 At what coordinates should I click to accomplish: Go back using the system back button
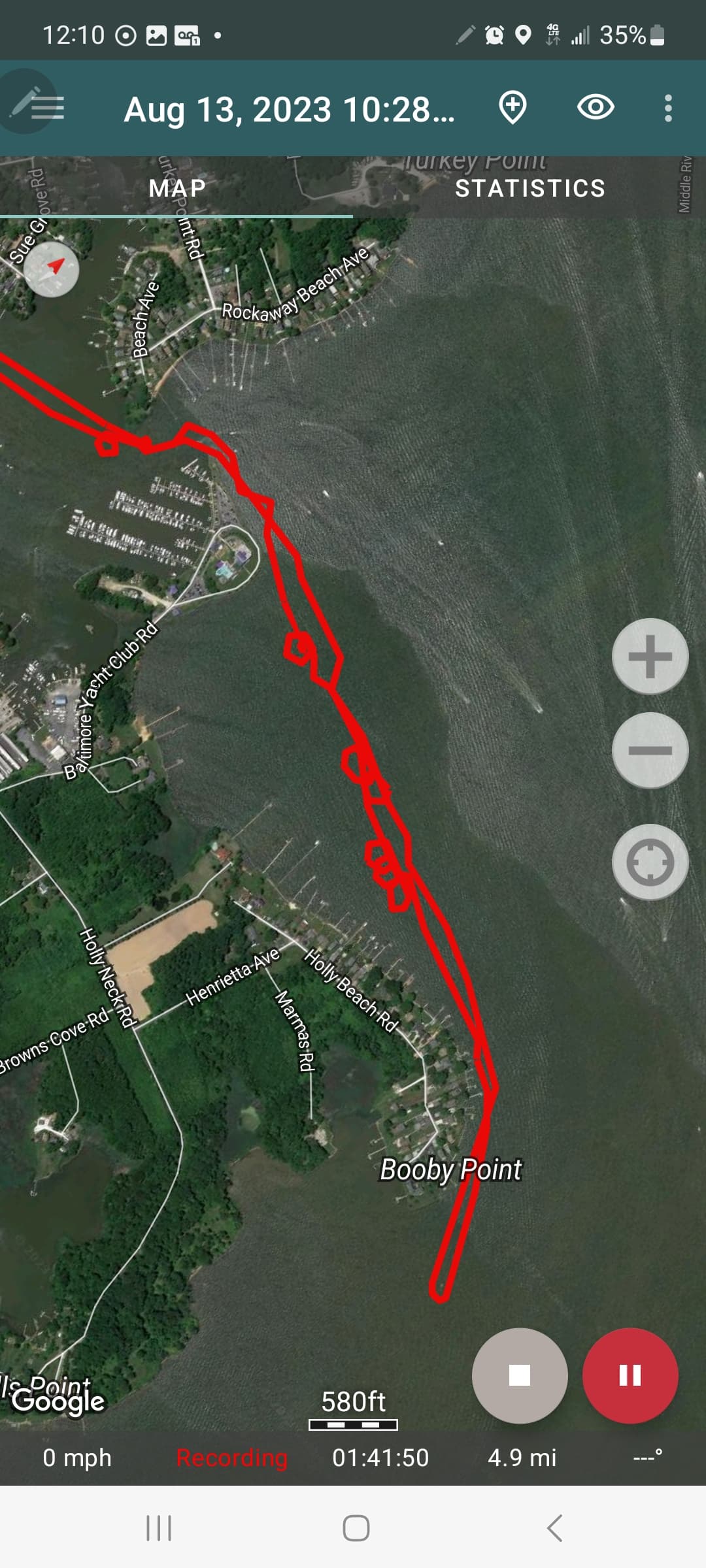(x=554, y=1528)
